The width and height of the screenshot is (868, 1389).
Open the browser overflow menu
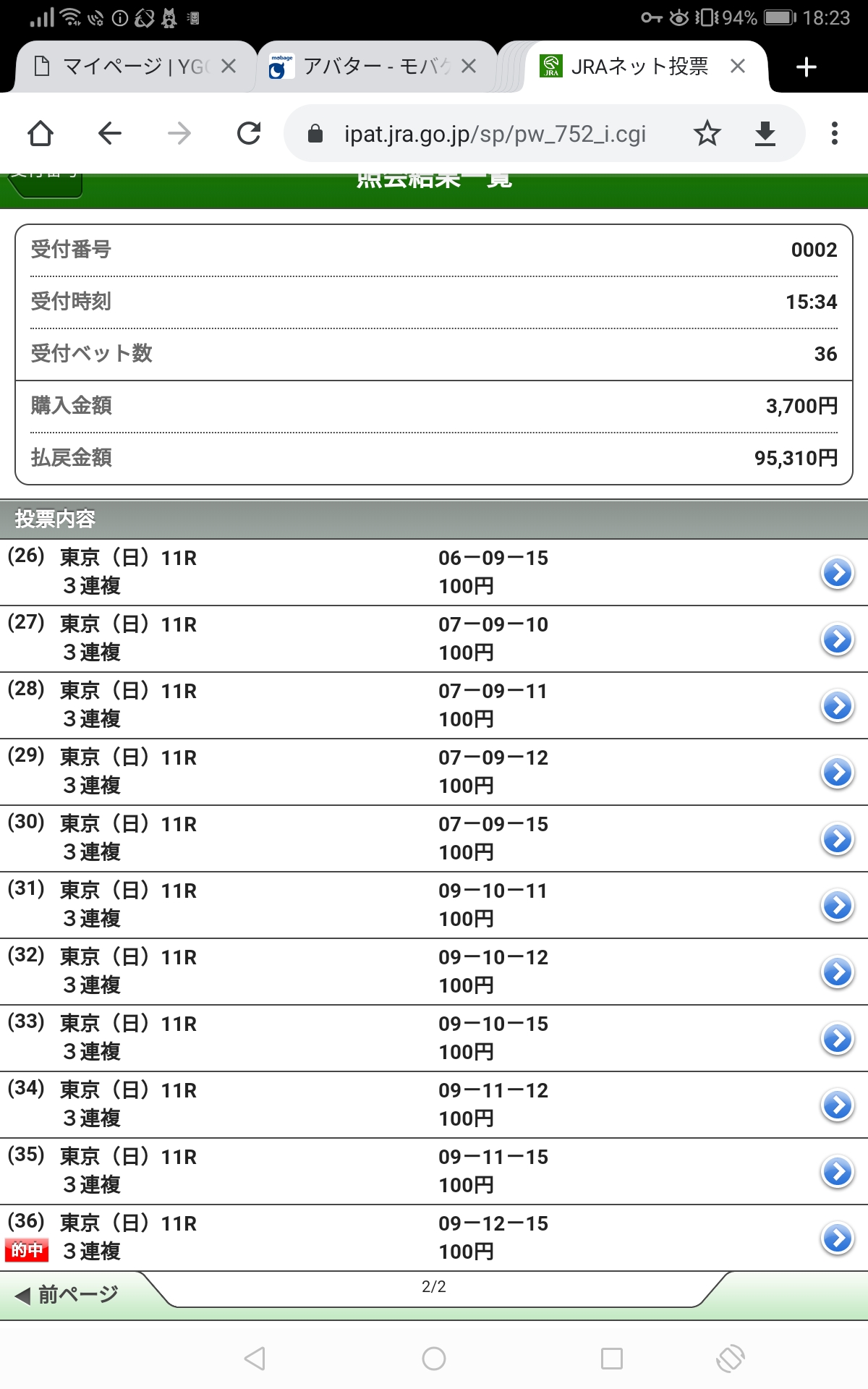click(834, 133)
